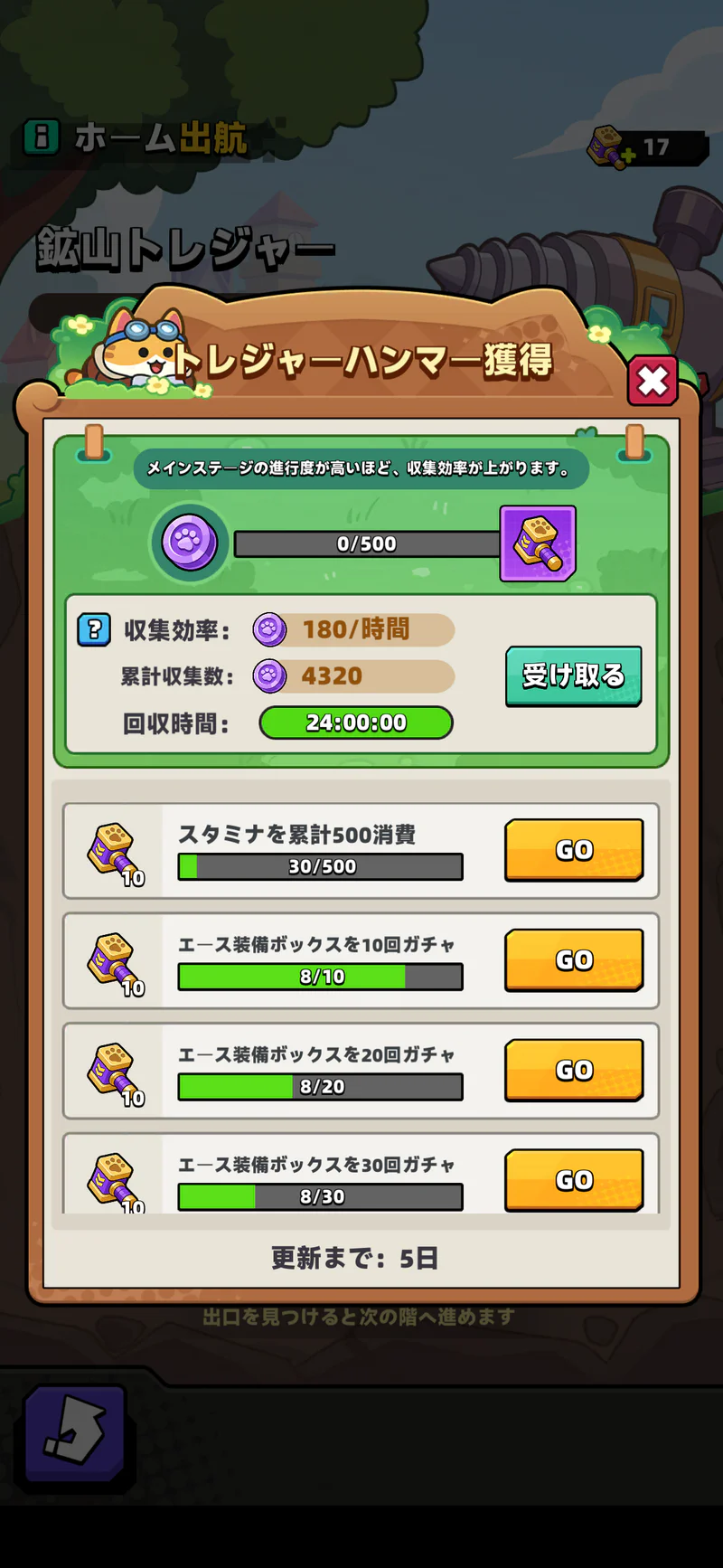723x1568 pixels.
Task: Tap GO for エース装備ボックスを30回ガチャ
Action: [574, 1180]
